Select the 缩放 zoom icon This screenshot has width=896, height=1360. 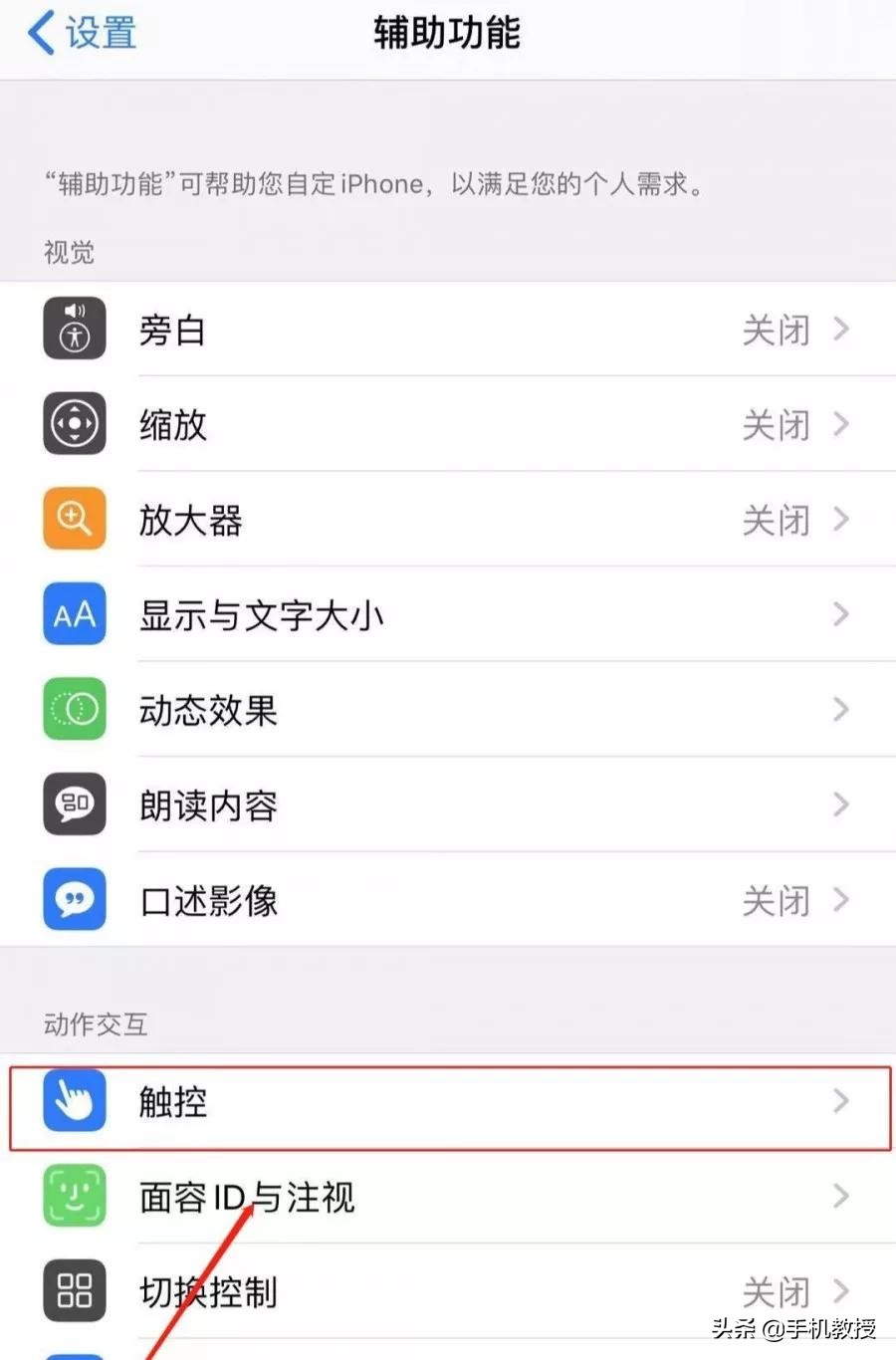(74, 423)
